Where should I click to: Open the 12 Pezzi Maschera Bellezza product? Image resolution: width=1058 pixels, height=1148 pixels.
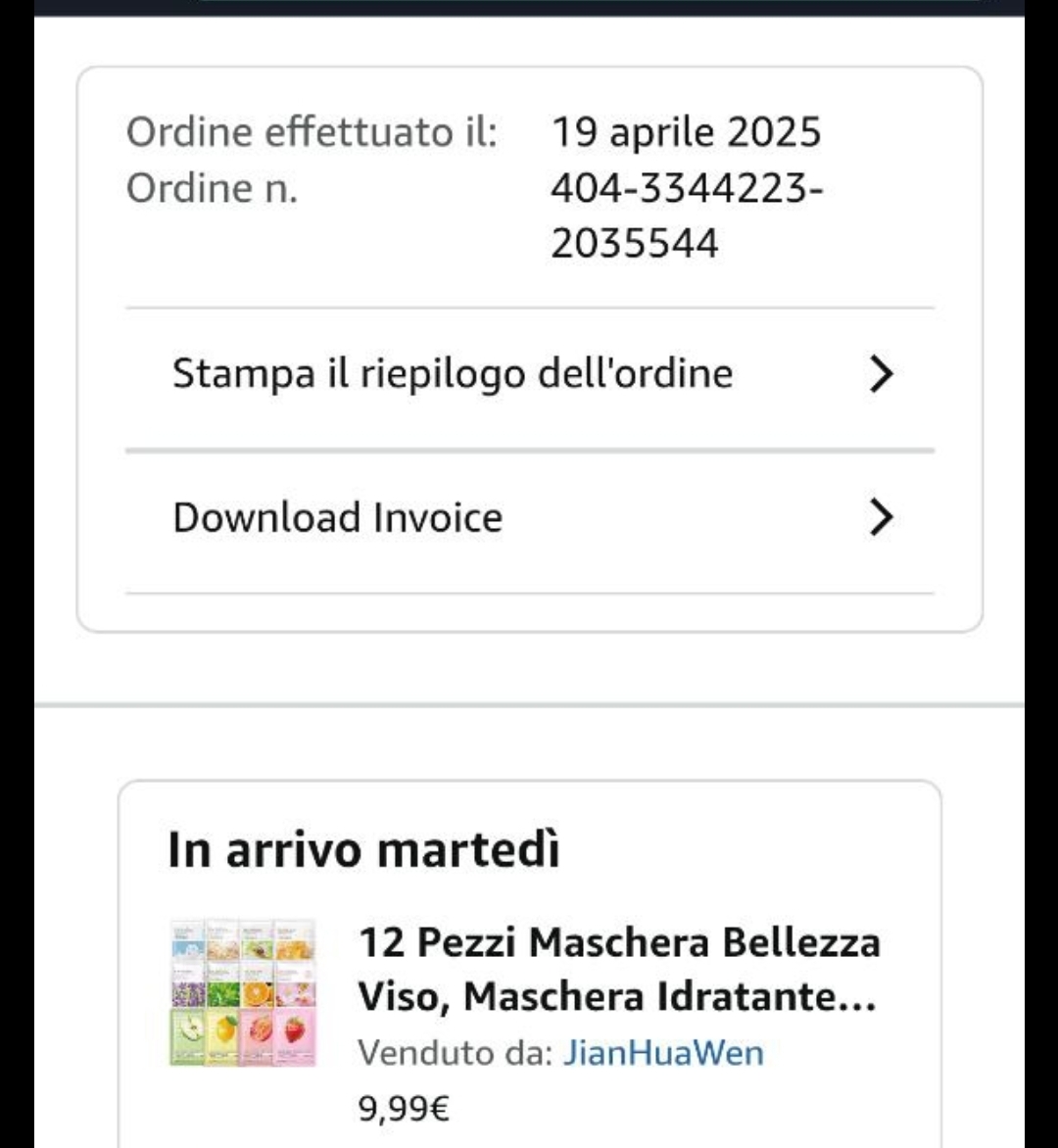(618, 970)
